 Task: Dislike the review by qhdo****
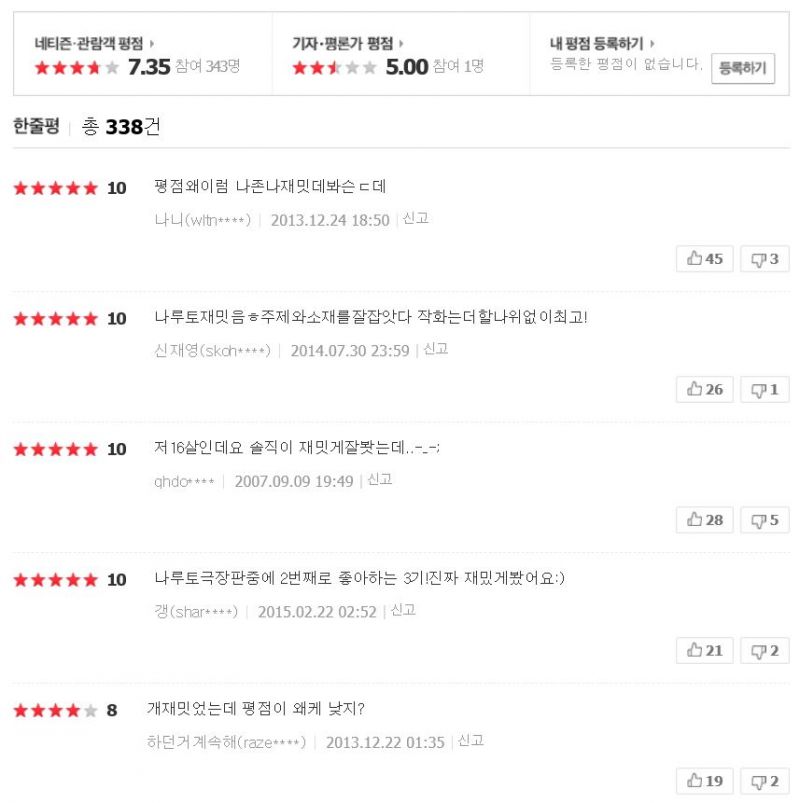[x=765, y=519]
